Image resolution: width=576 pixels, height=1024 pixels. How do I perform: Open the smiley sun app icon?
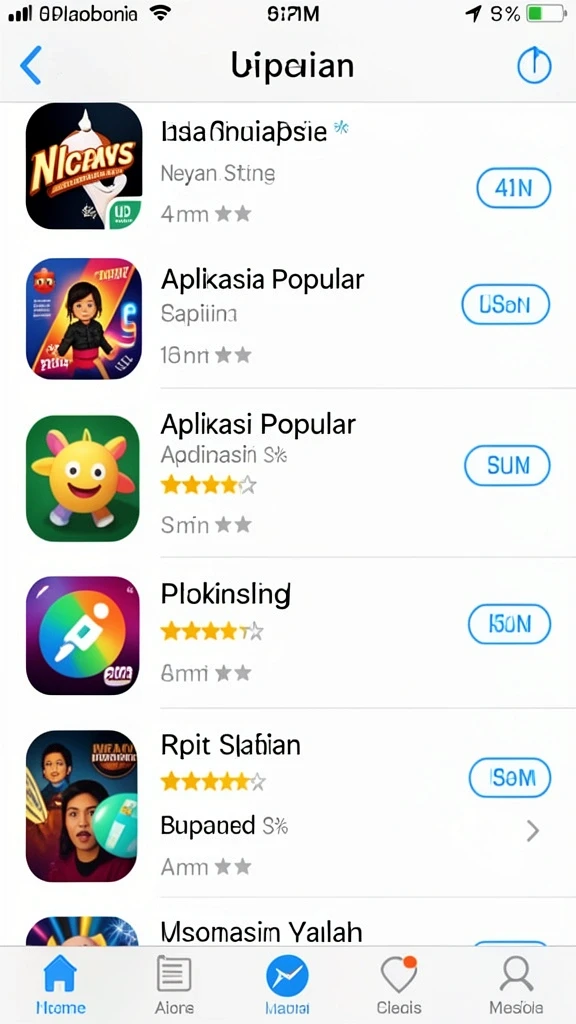pyautogui.click(x=83, y=478)
